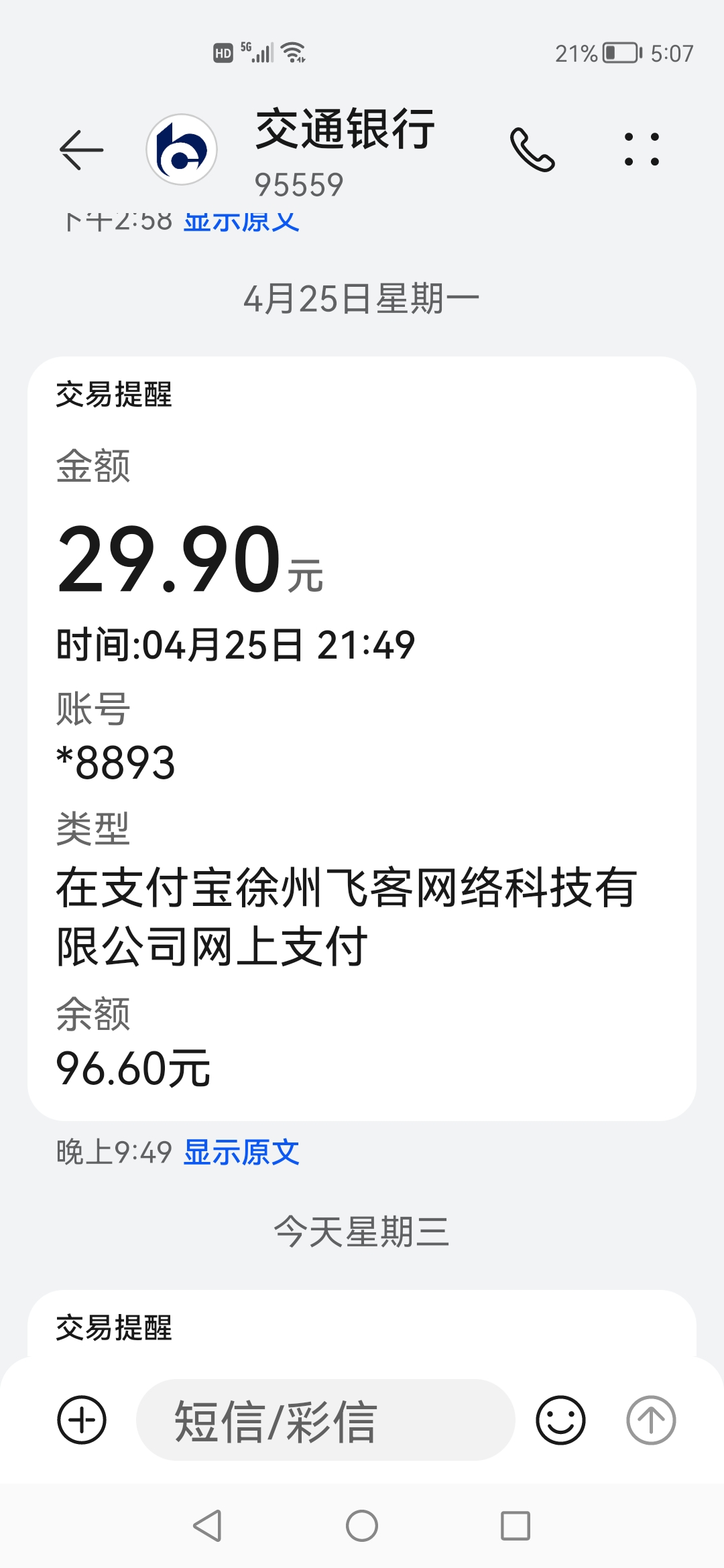Open the recent apps overview

pyautogui.click(x=516, y=1526)
